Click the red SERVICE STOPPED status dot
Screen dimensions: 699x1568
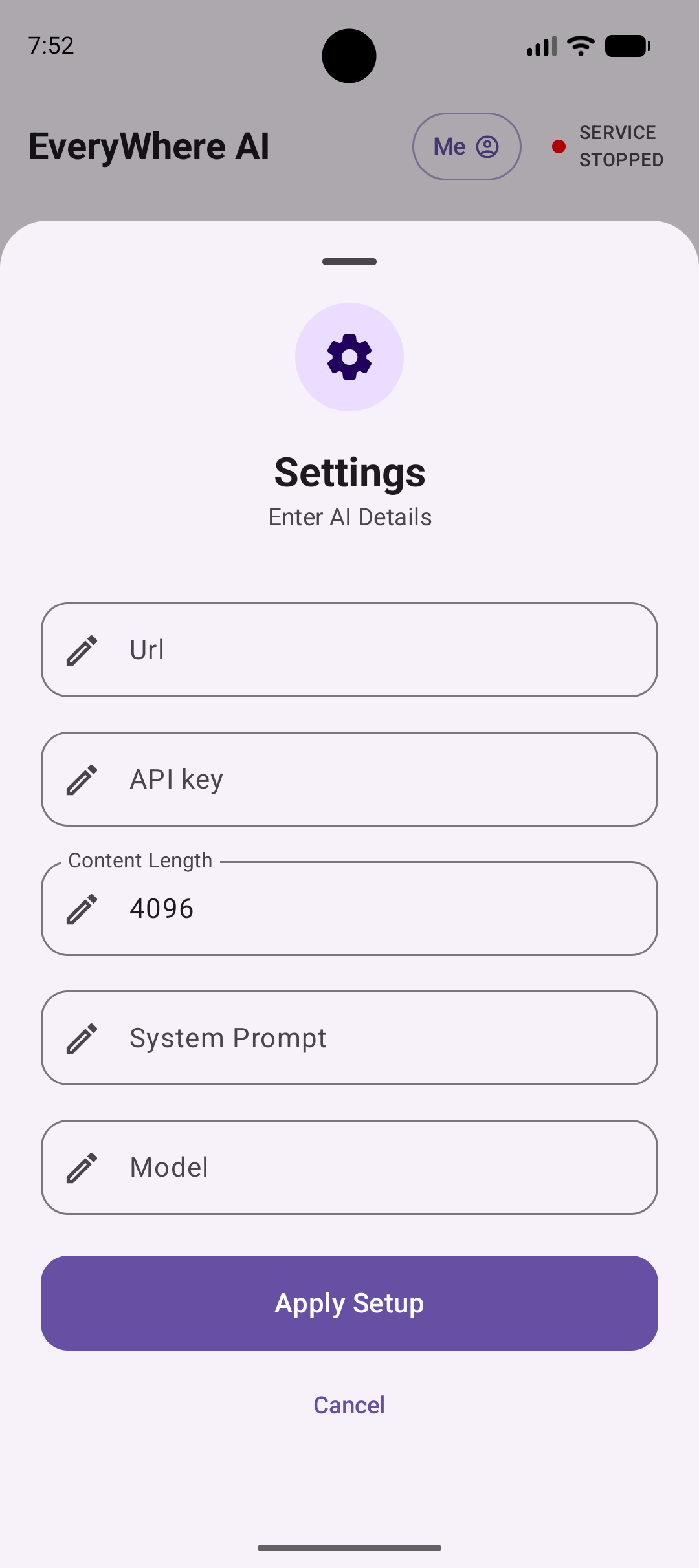tap(559, 147)
